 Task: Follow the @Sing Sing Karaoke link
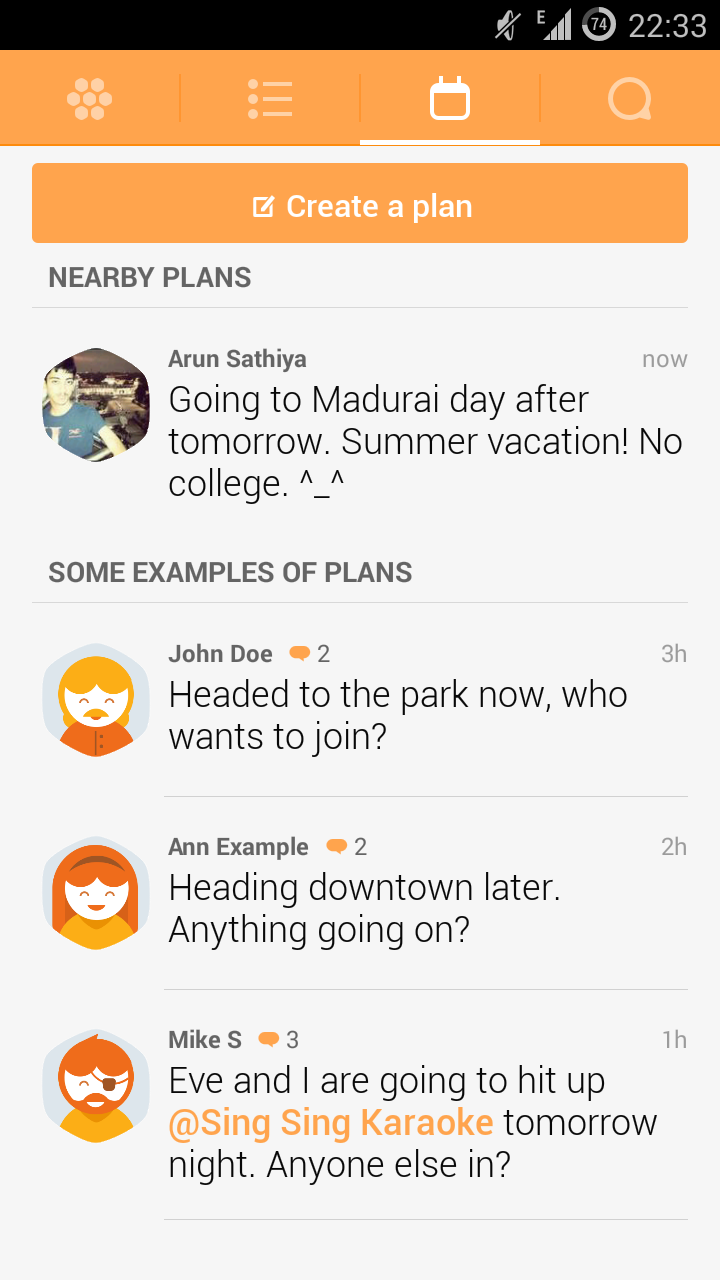click(331, 1123)
